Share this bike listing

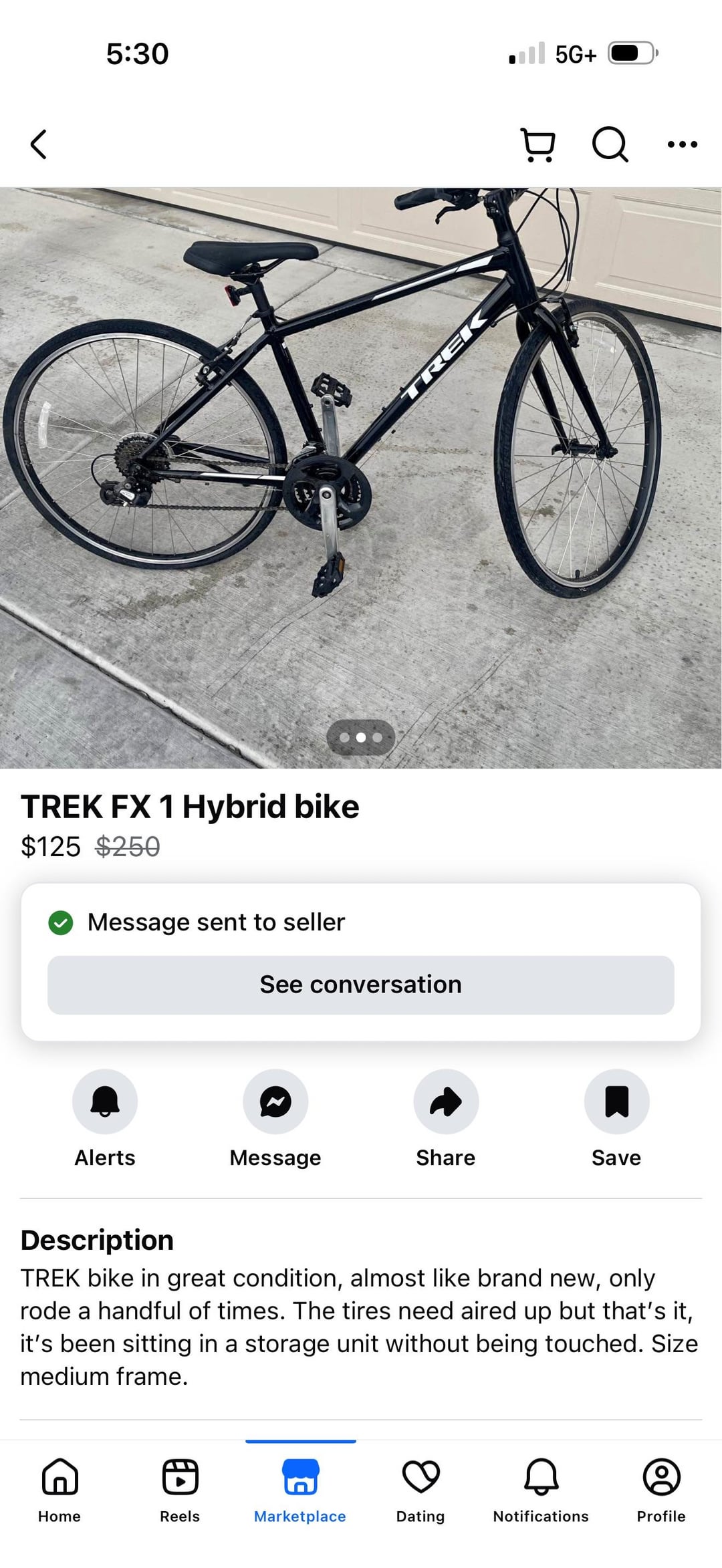(446, 1101)
